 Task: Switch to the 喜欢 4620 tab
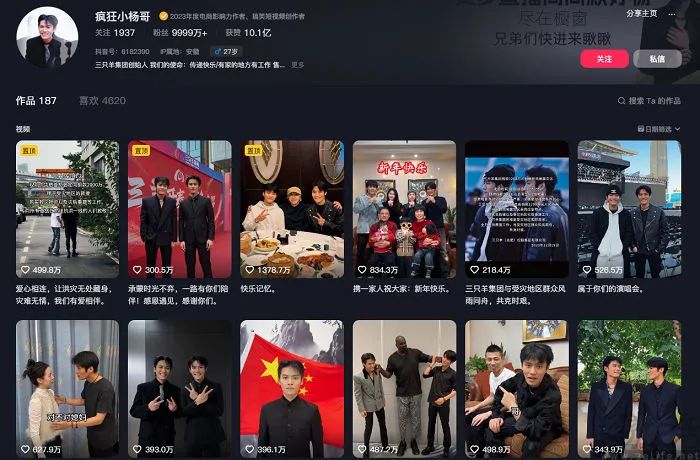[102, 101]
